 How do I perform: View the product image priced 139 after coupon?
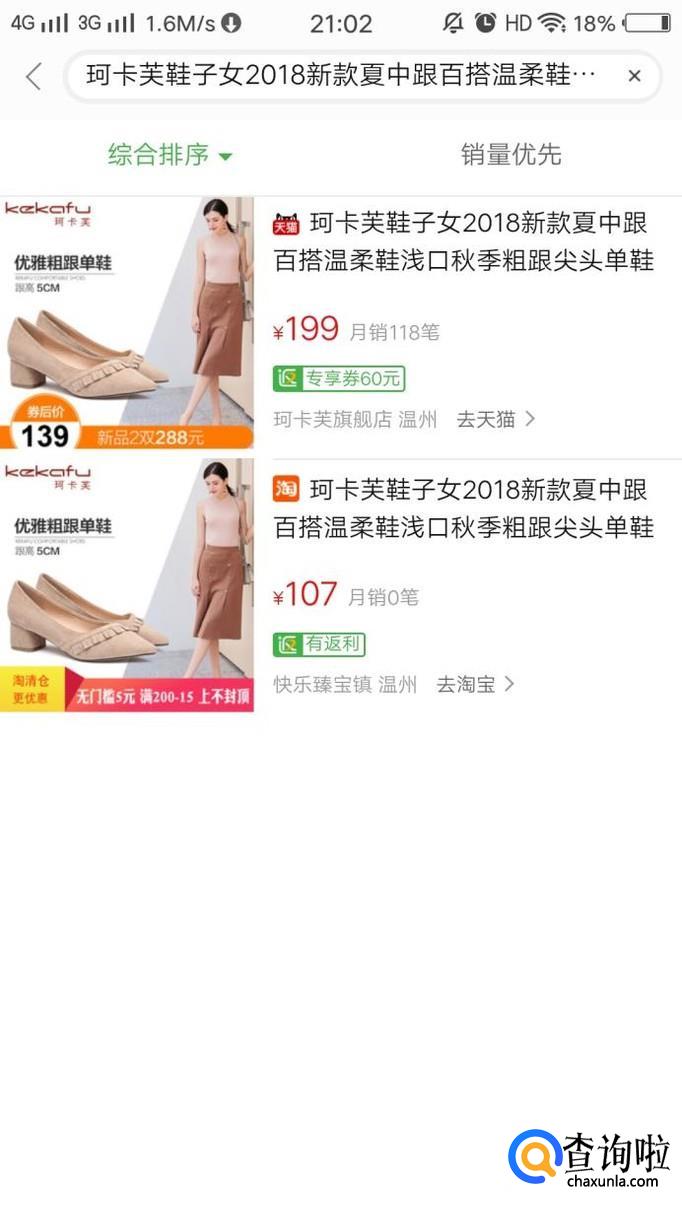pyautogui.click(x=127, y=323)
